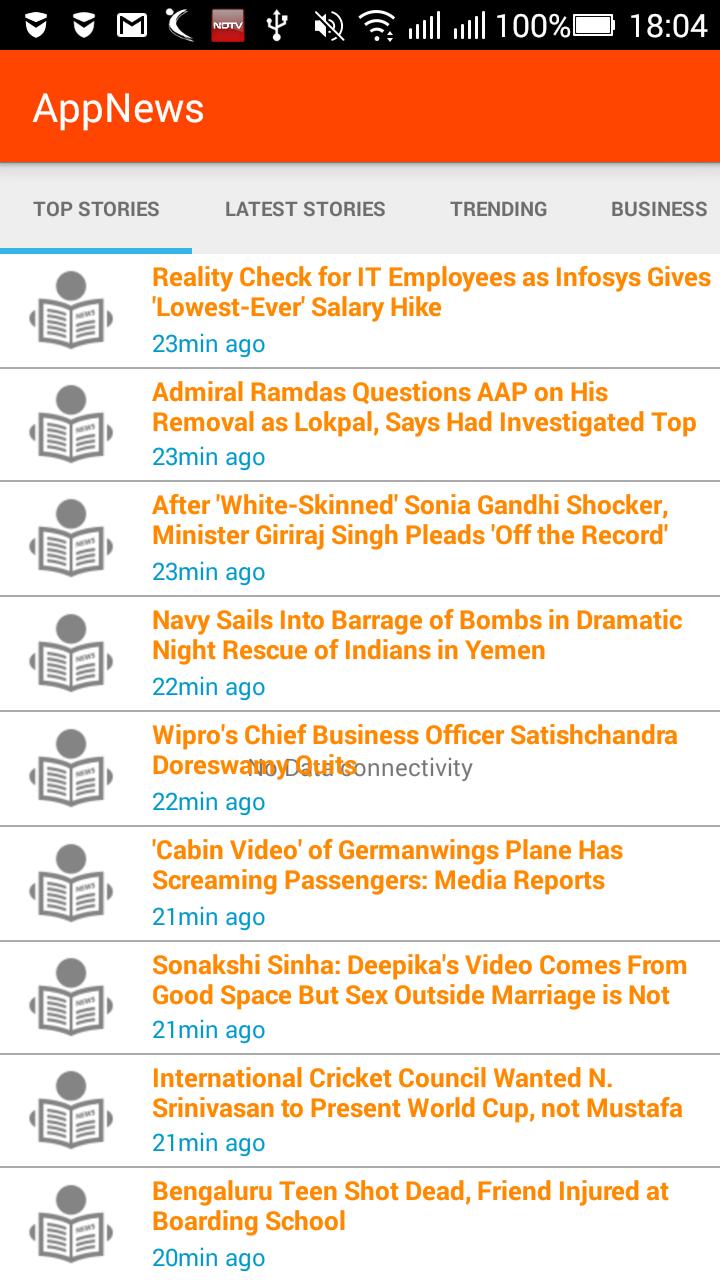
Task: Switch to the TRENDING tab
Action: click(497, 209)
